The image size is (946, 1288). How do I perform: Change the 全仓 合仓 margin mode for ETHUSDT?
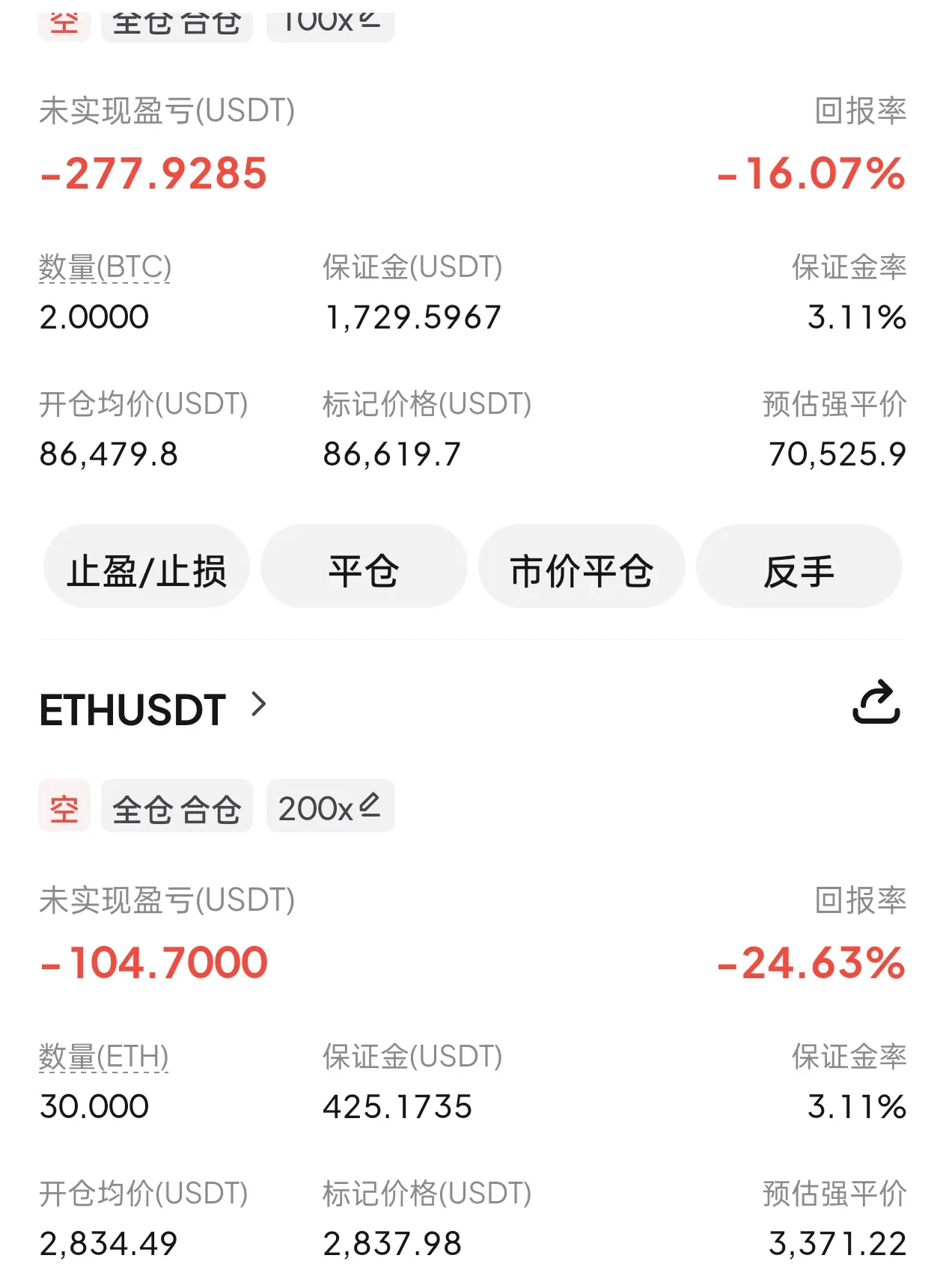177,808
